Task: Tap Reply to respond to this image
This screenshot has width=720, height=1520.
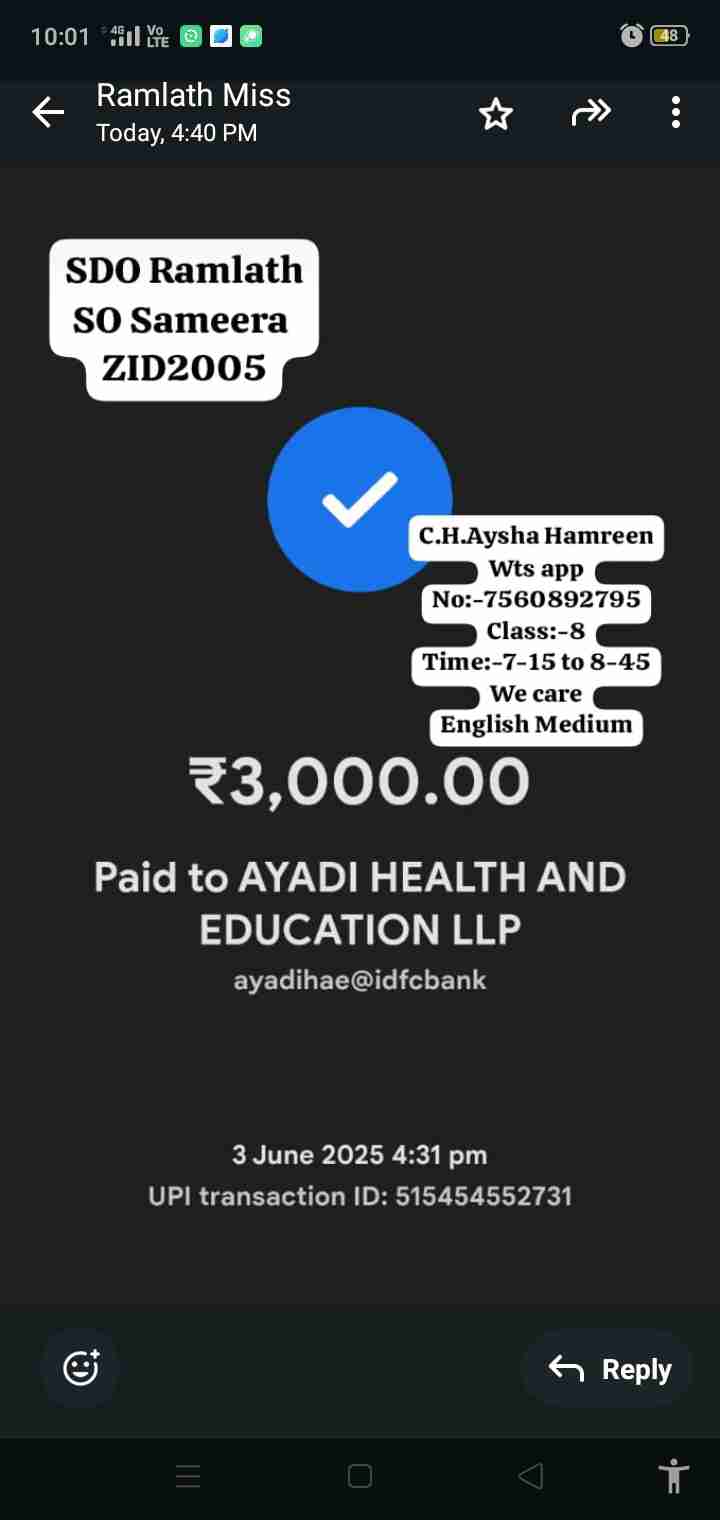Action: (610, 1369)
